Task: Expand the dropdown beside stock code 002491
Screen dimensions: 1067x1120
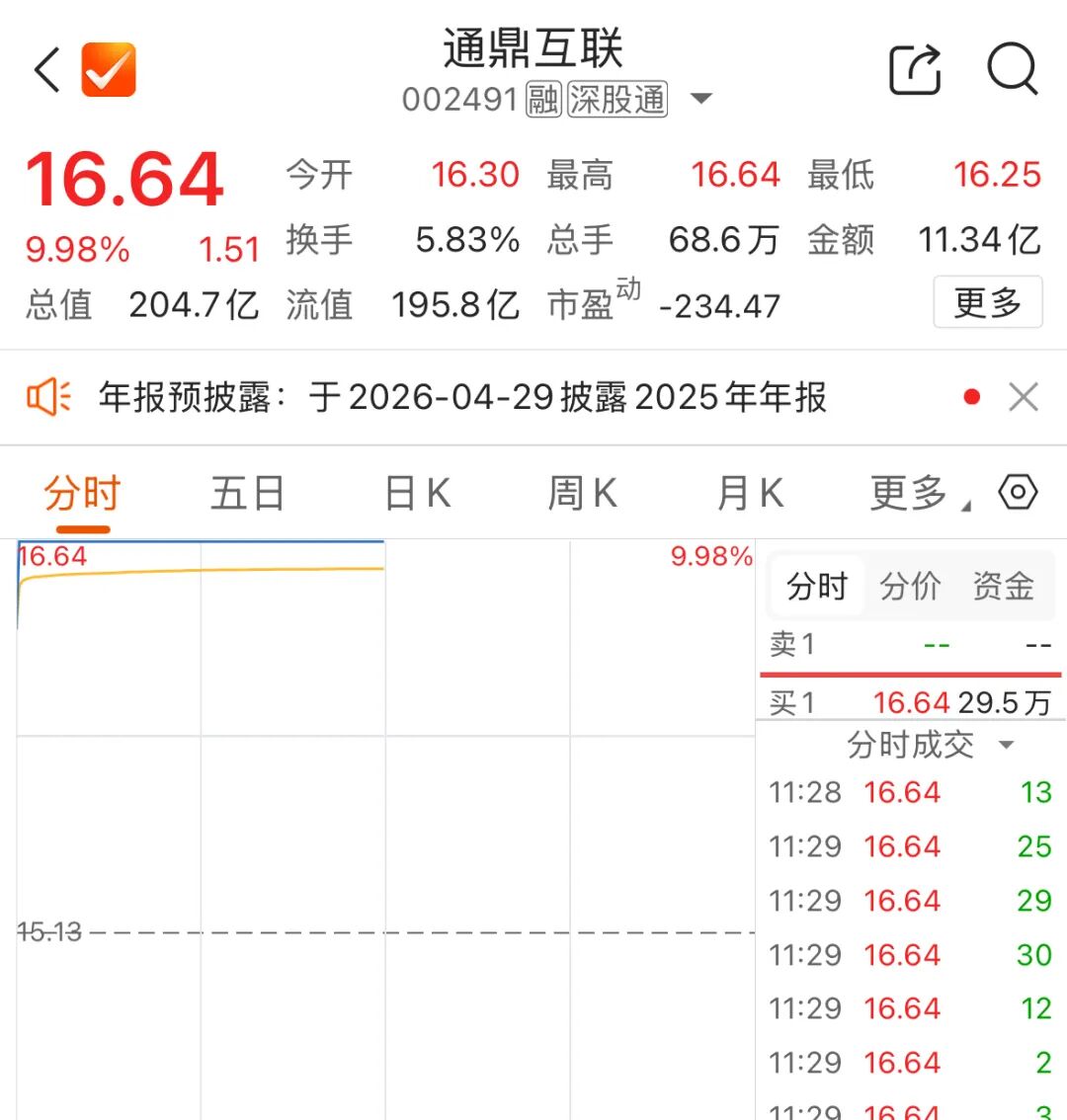Action: tap(700, 99)
